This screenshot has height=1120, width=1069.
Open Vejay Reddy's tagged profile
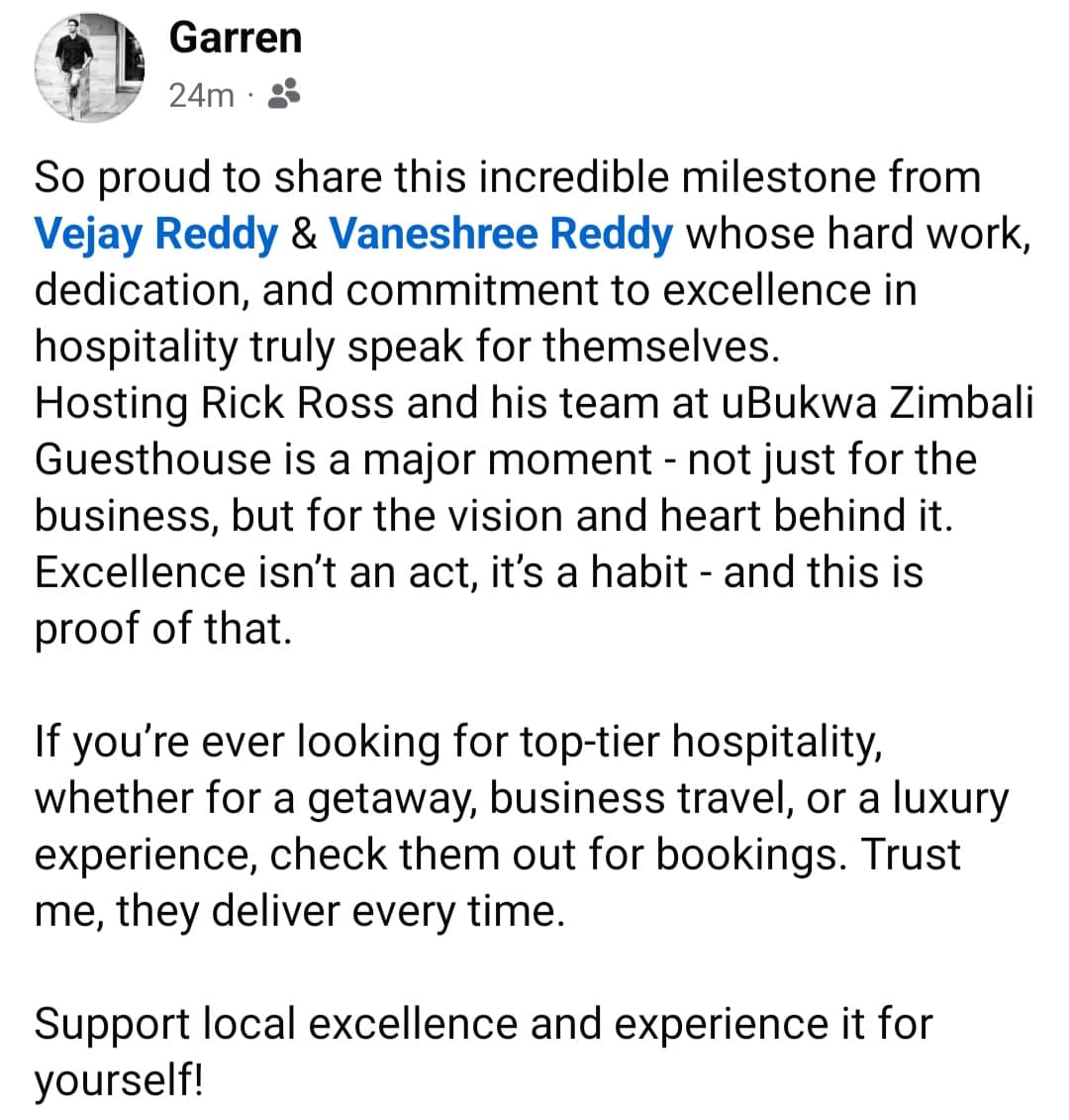[156, 235]
